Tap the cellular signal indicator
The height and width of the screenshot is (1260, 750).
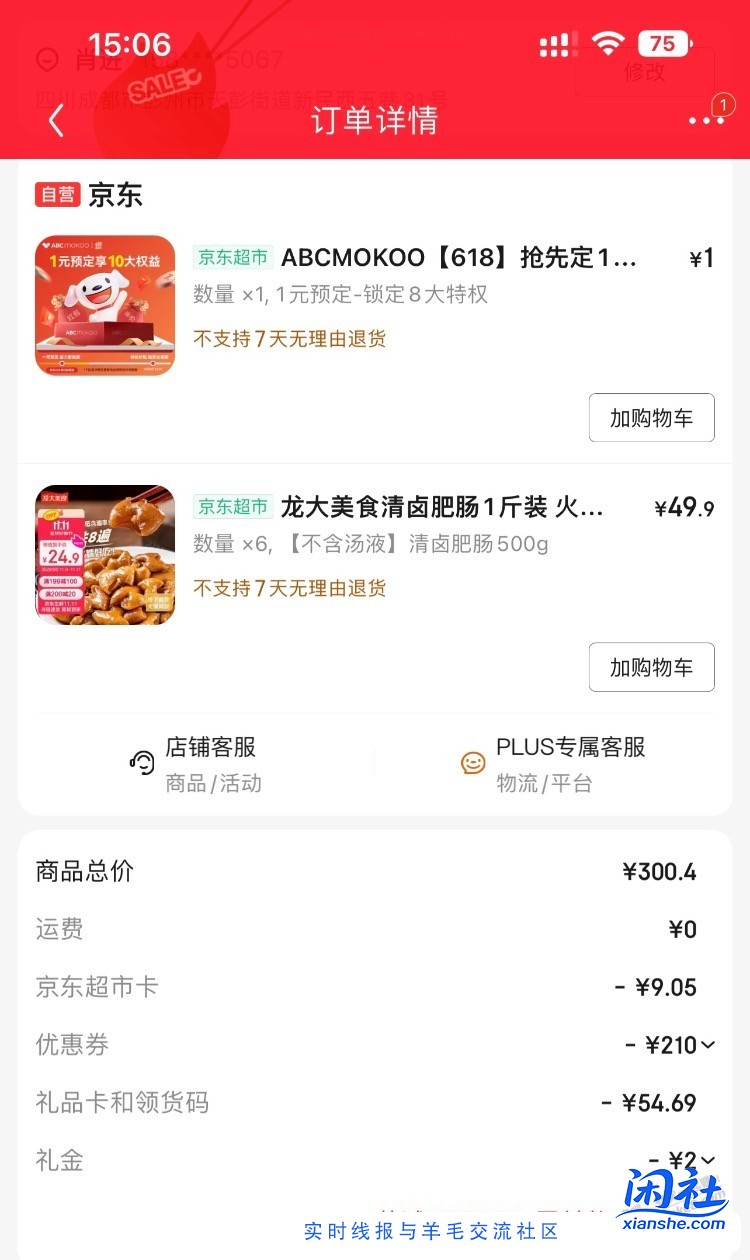556,44
